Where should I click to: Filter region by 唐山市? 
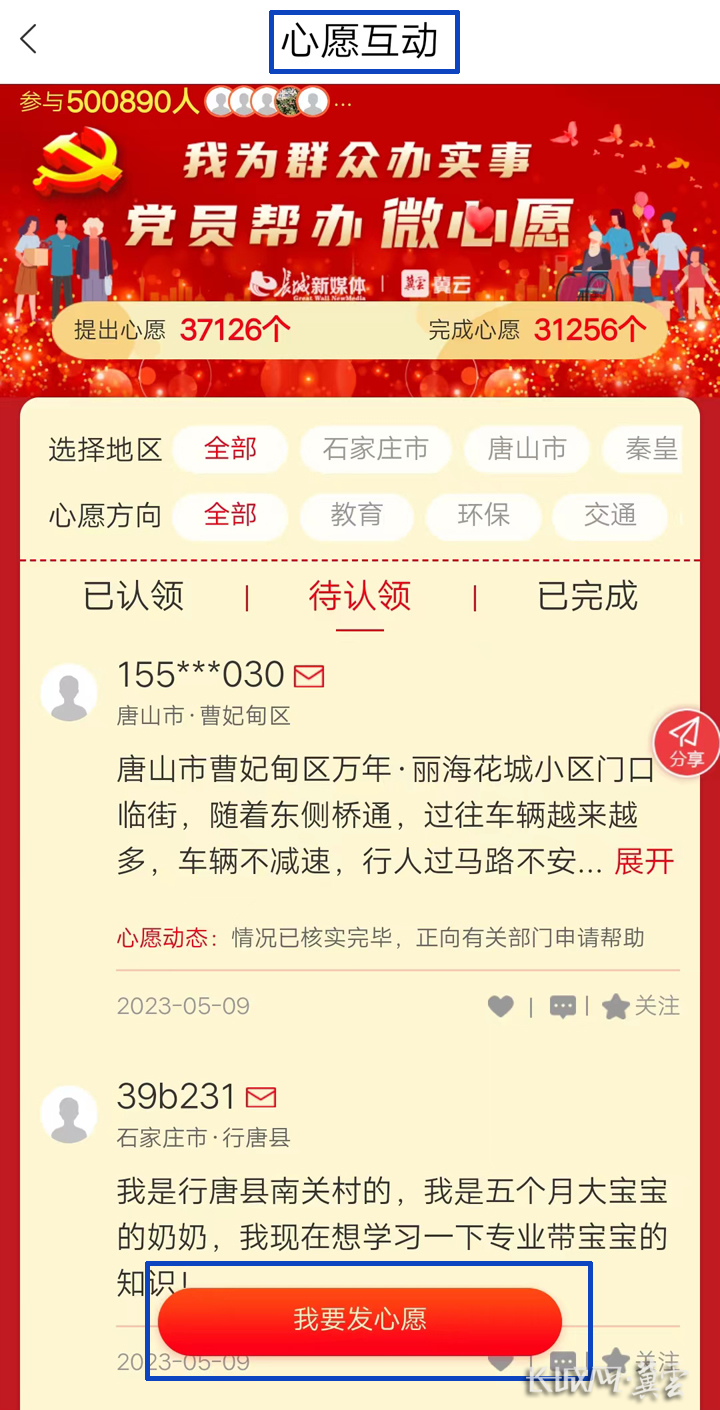coord(527,449)
